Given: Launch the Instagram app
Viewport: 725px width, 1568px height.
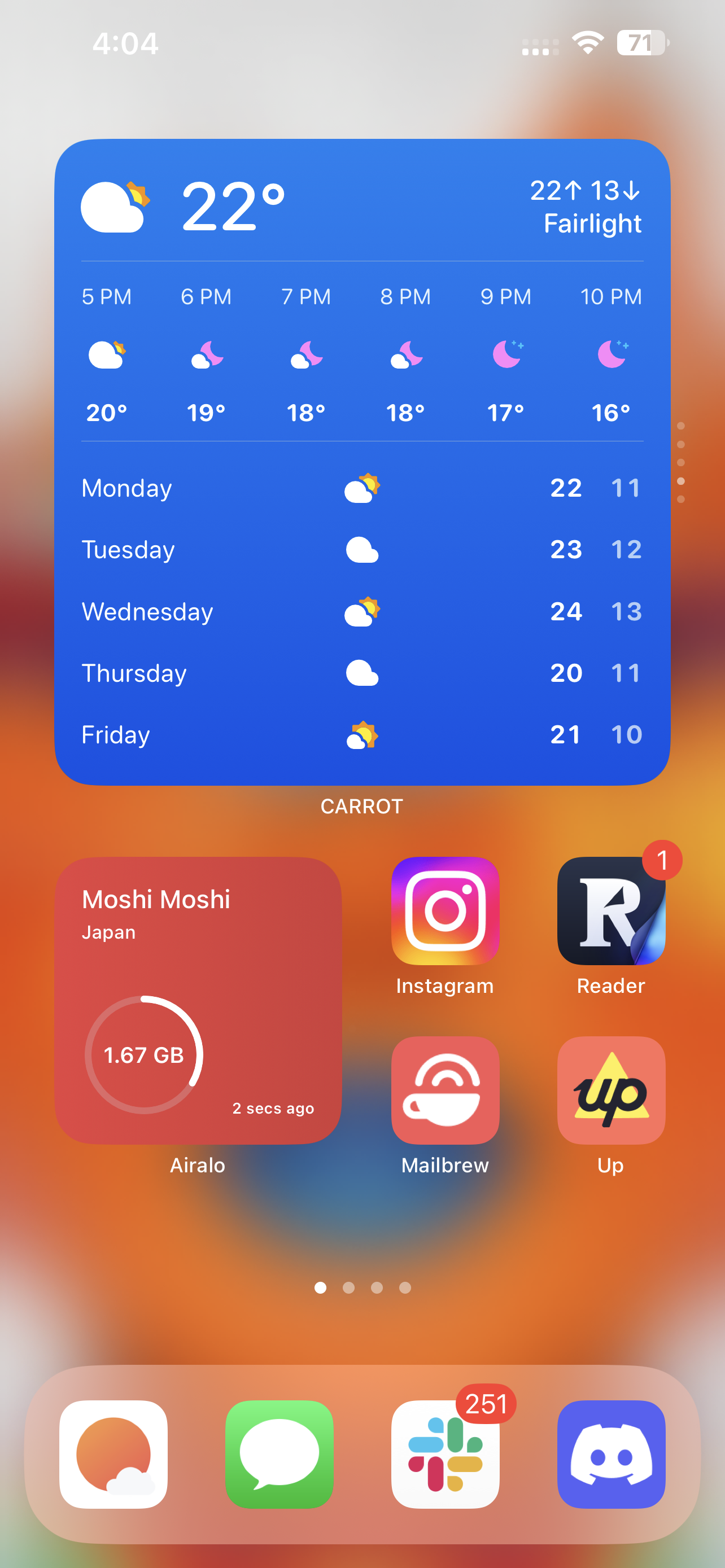Looking at the screenshot, I should point(445,910).
